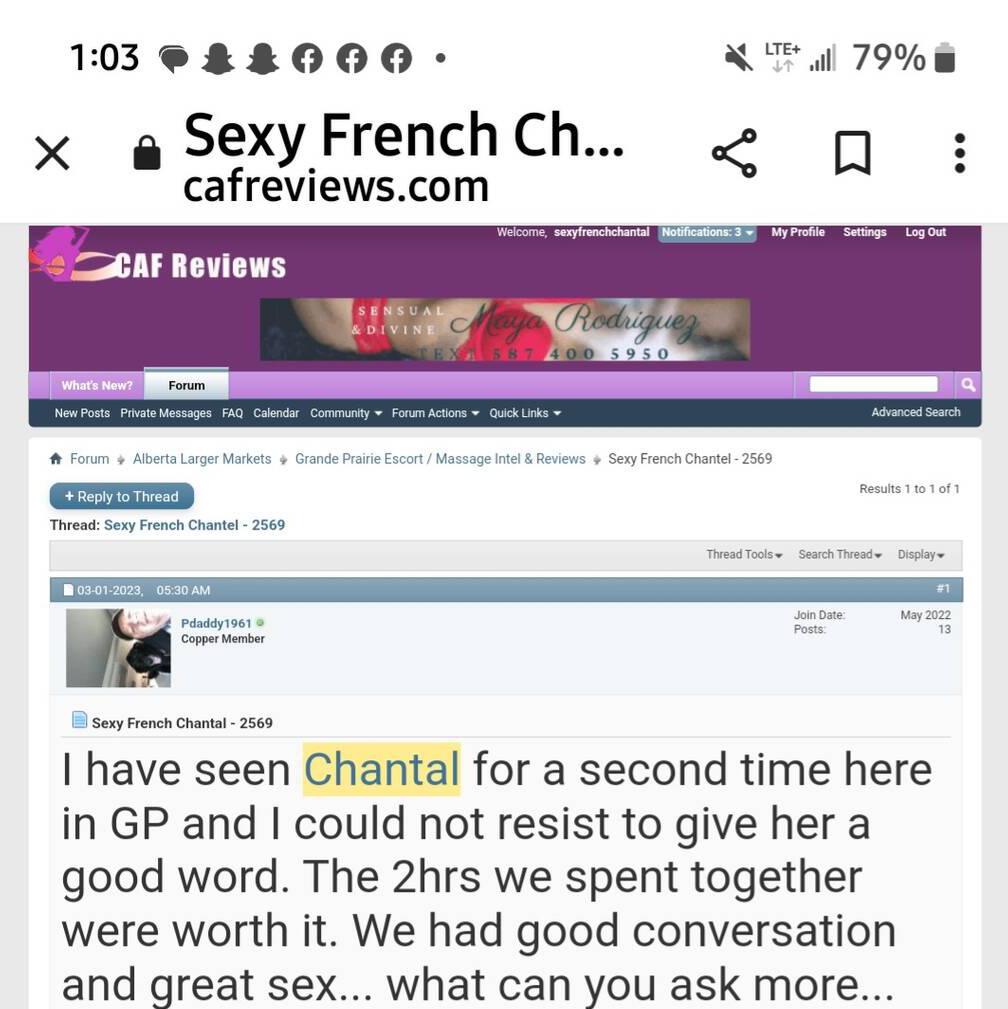
Task: Click the Reply to Thread button
Action: click(x=121, y=496)
